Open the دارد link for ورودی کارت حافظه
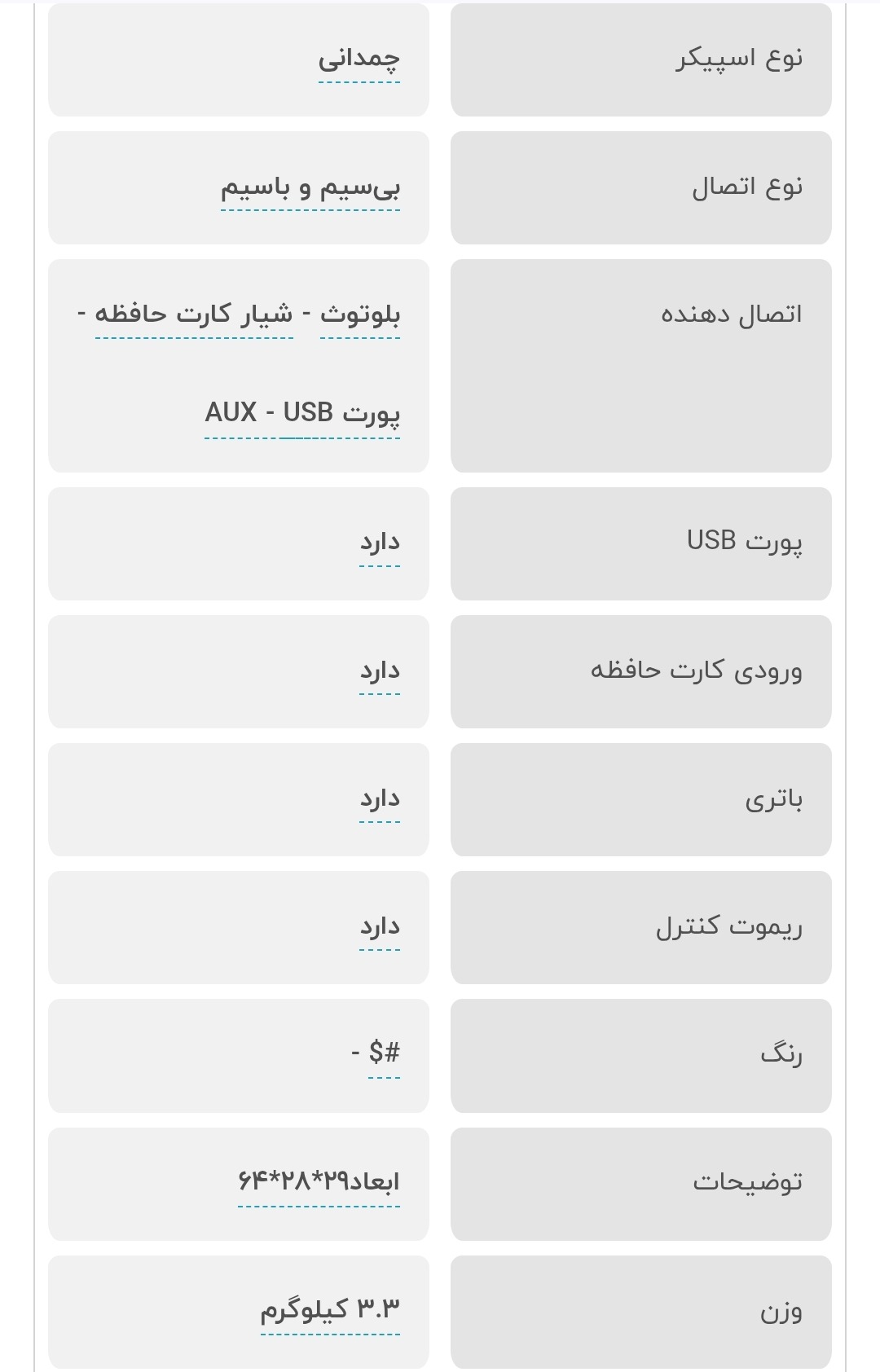Image resolution: width=880 pixels, height=1372 pixels. tap(380, 671)
